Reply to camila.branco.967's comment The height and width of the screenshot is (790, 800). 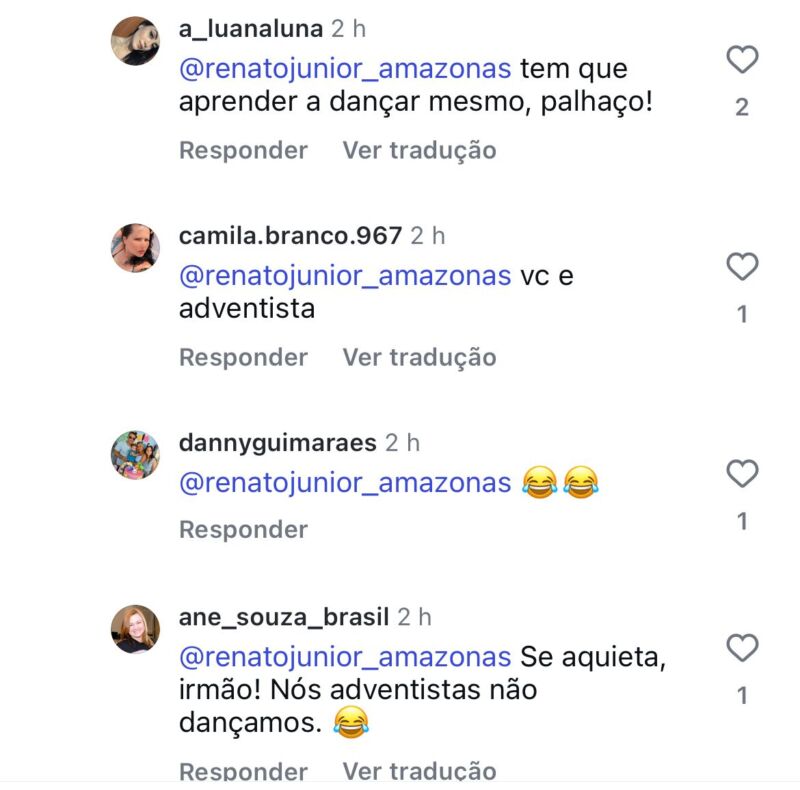[243, 357]
